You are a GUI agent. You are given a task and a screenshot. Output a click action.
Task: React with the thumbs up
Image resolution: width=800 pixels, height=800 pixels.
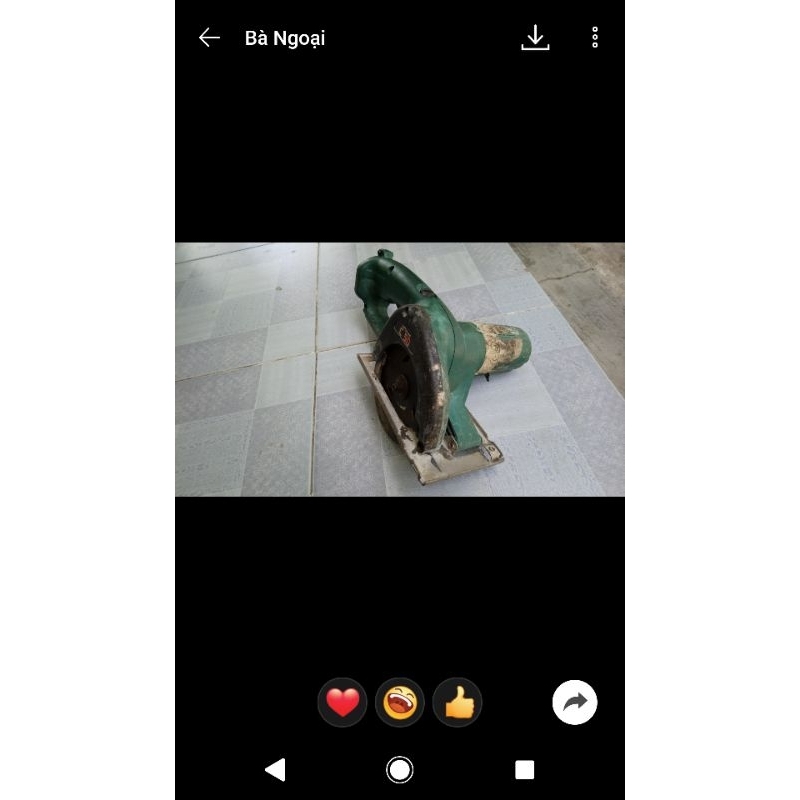click(x=458, y=702)
